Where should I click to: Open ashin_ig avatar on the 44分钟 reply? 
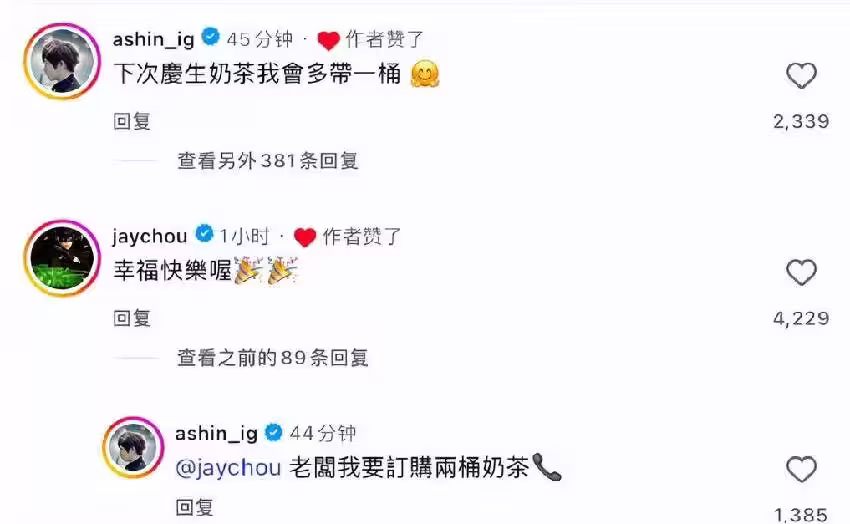click(x=133, y=447)
